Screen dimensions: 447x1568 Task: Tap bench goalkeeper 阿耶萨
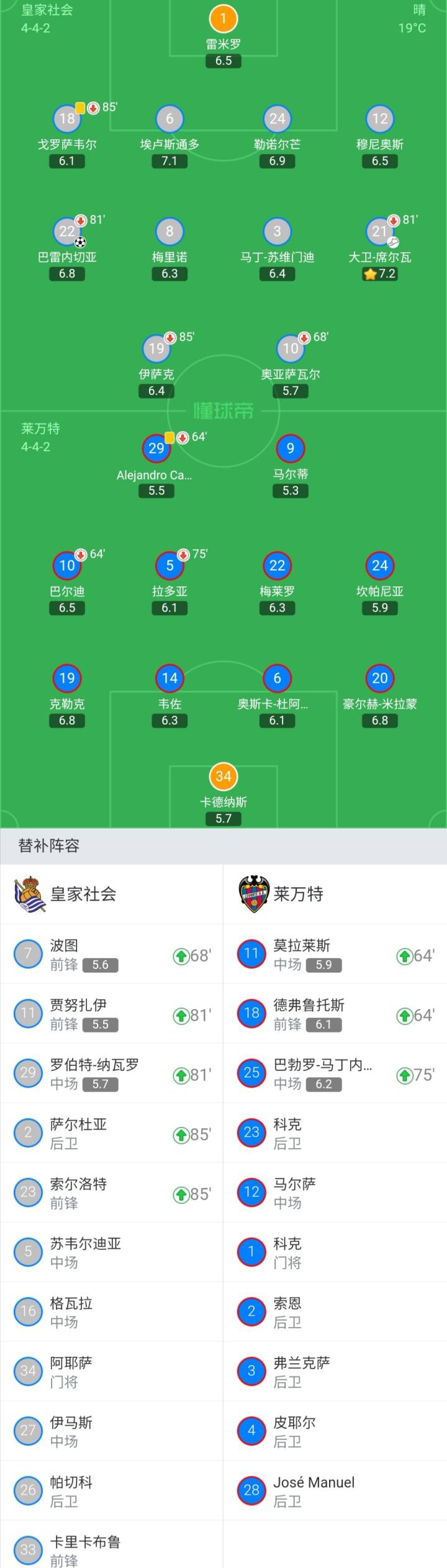coord(112,1371)
